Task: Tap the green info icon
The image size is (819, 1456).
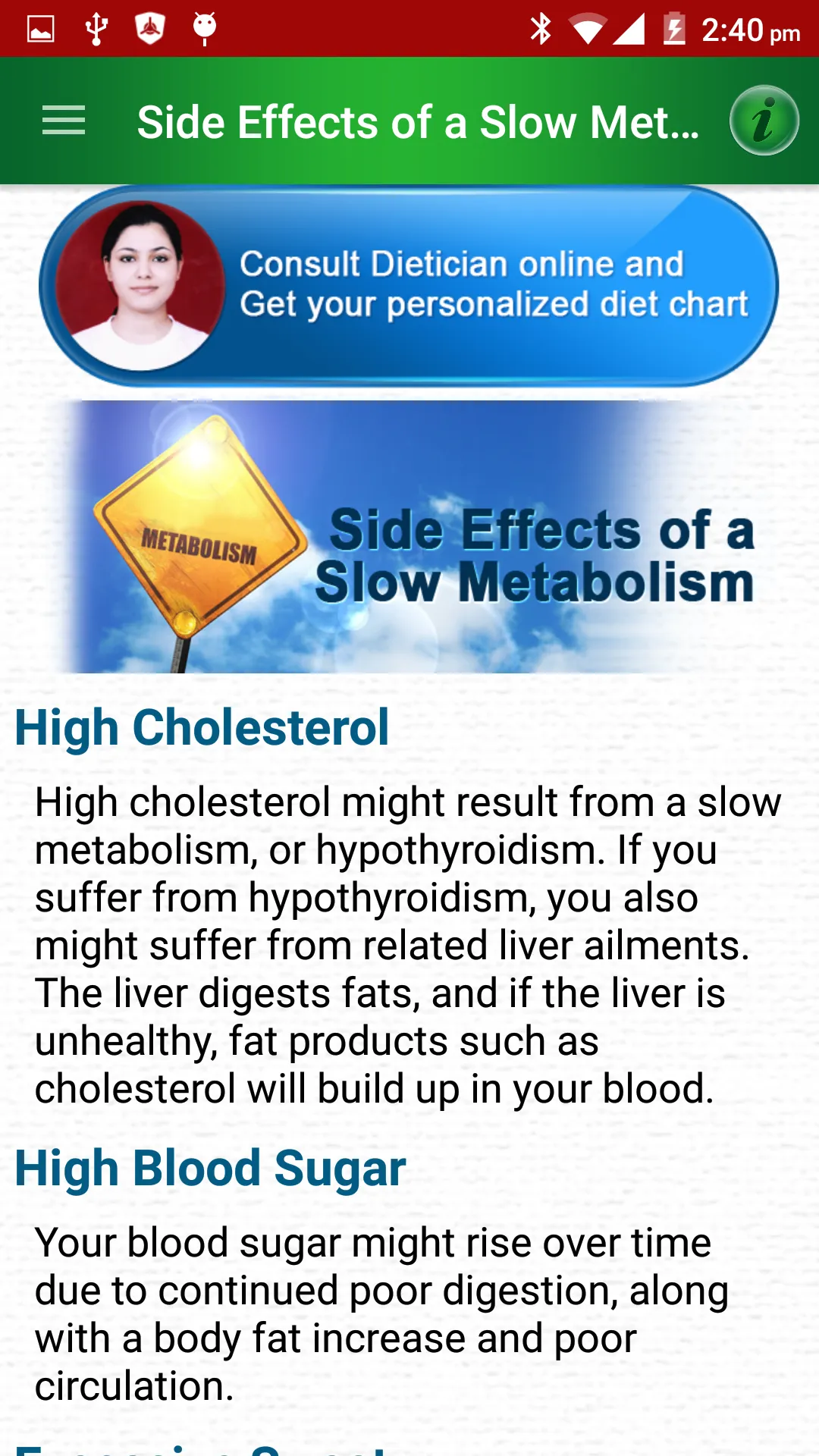Action: 764,121
